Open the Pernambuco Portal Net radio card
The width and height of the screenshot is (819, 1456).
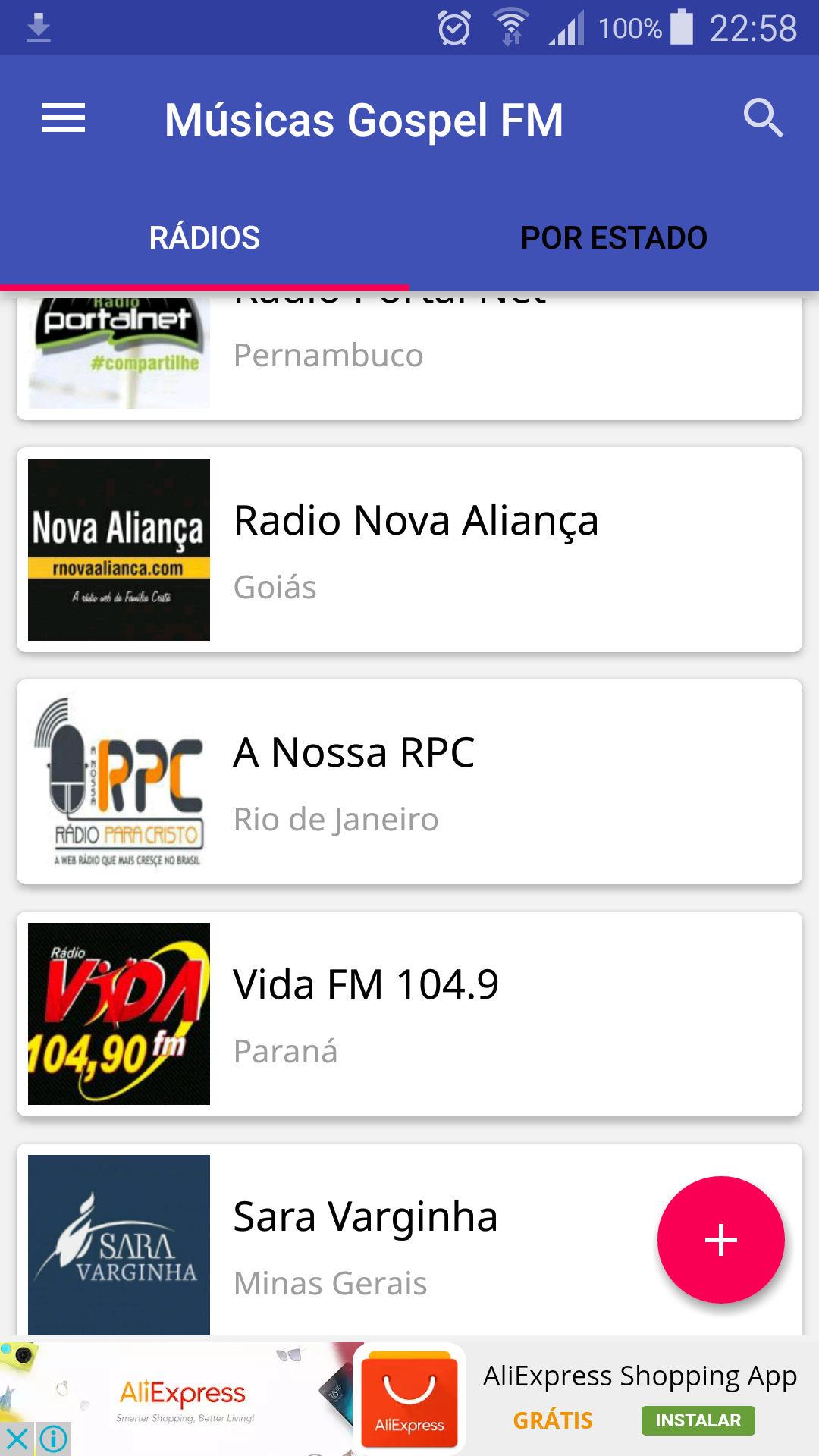[x=409, y=356]
